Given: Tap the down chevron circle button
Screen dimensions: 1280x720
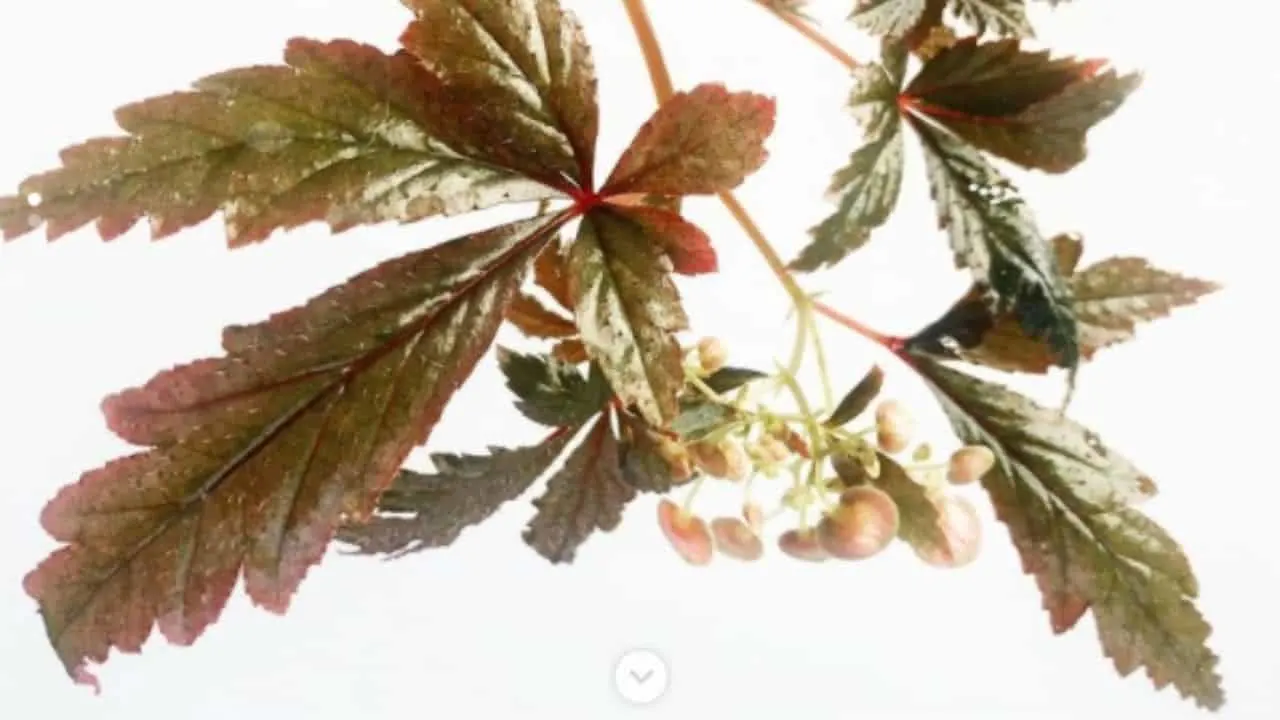Looking at the screenshot, I should 641,676.
